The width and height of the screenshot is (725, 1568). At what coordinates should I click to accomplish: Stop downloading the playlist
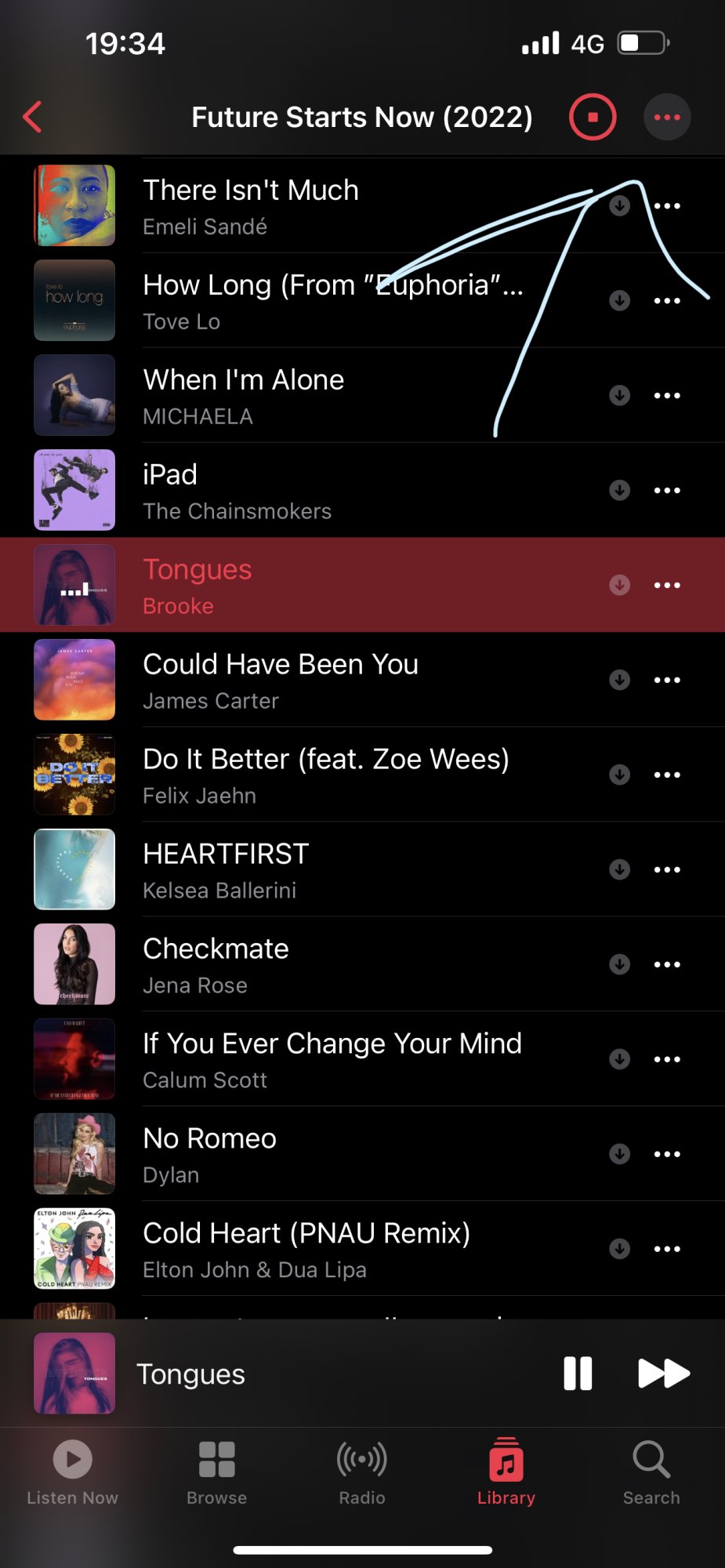593,118
